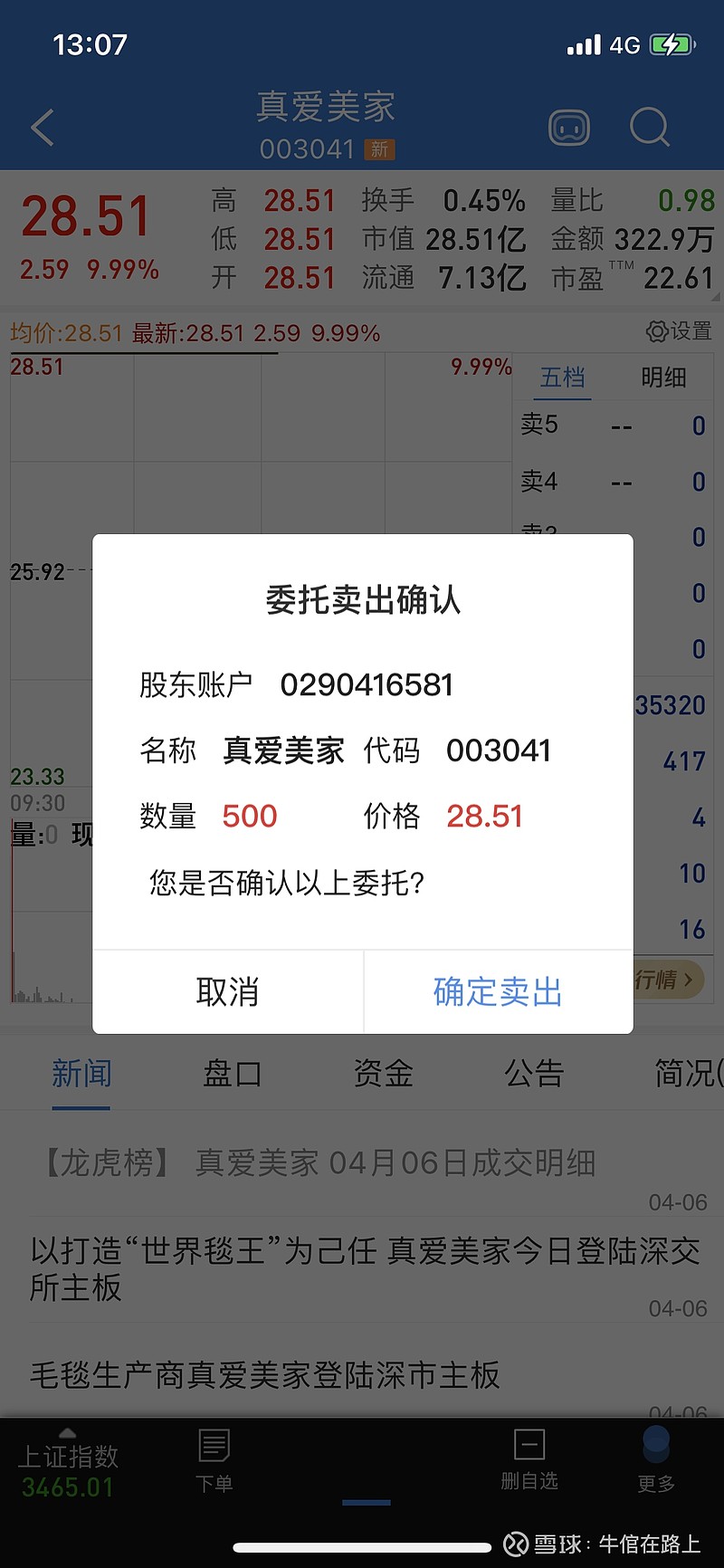
Task: Go back using the back arrow
Action: [x=41, y=128]
